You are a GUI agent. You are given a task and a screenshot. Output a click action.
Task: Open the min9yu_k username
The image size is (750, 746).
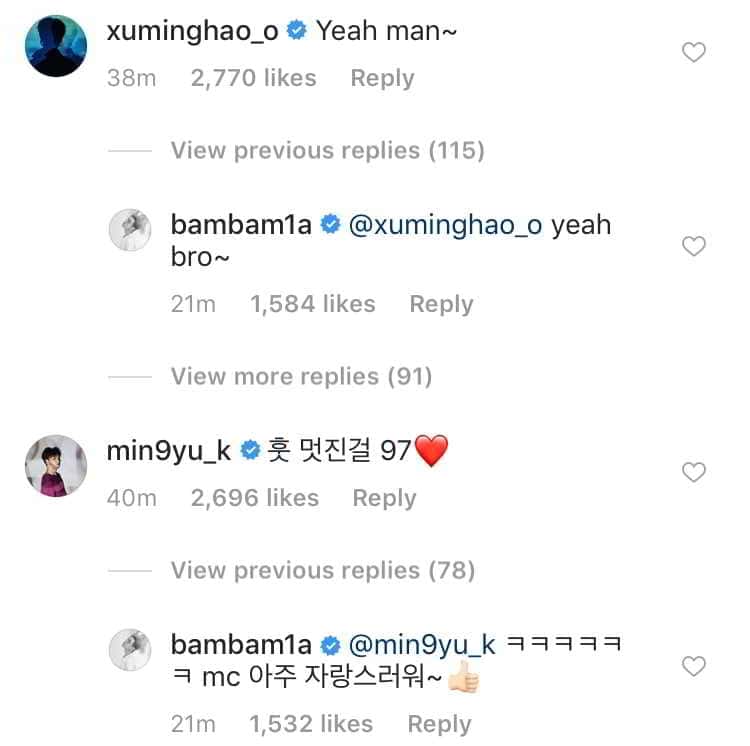tap(169, 451)
